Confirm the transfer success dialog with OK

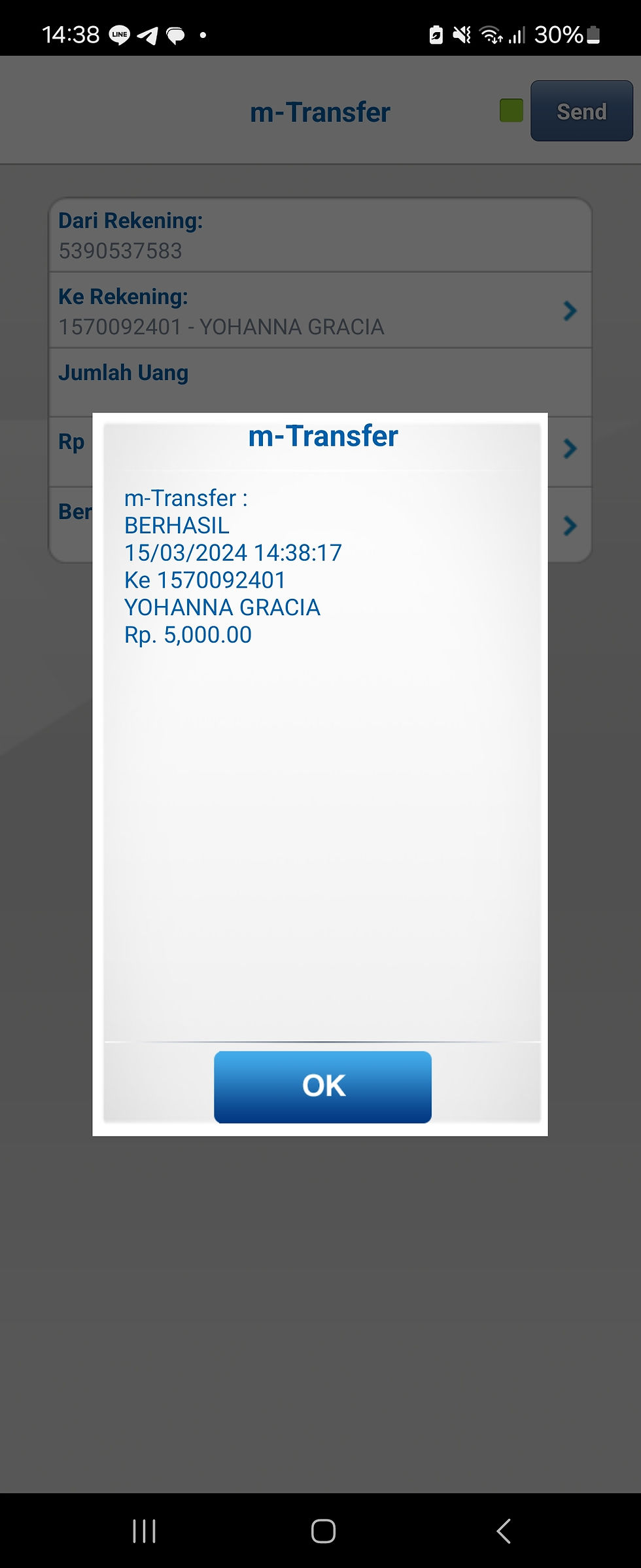(322, 1086)
